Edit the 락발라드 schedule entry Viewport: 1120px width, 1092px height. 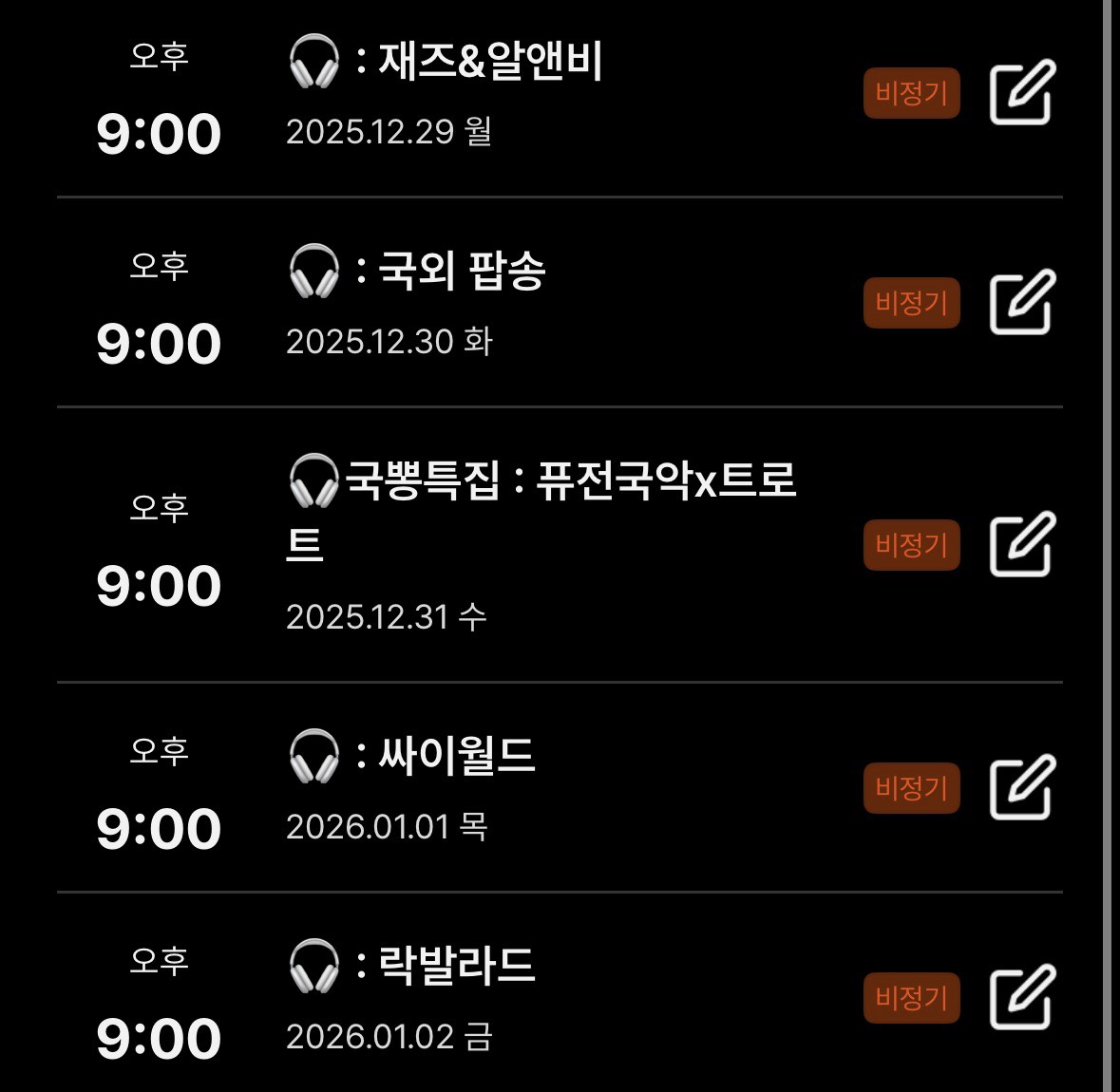(x=1022, y=998)
